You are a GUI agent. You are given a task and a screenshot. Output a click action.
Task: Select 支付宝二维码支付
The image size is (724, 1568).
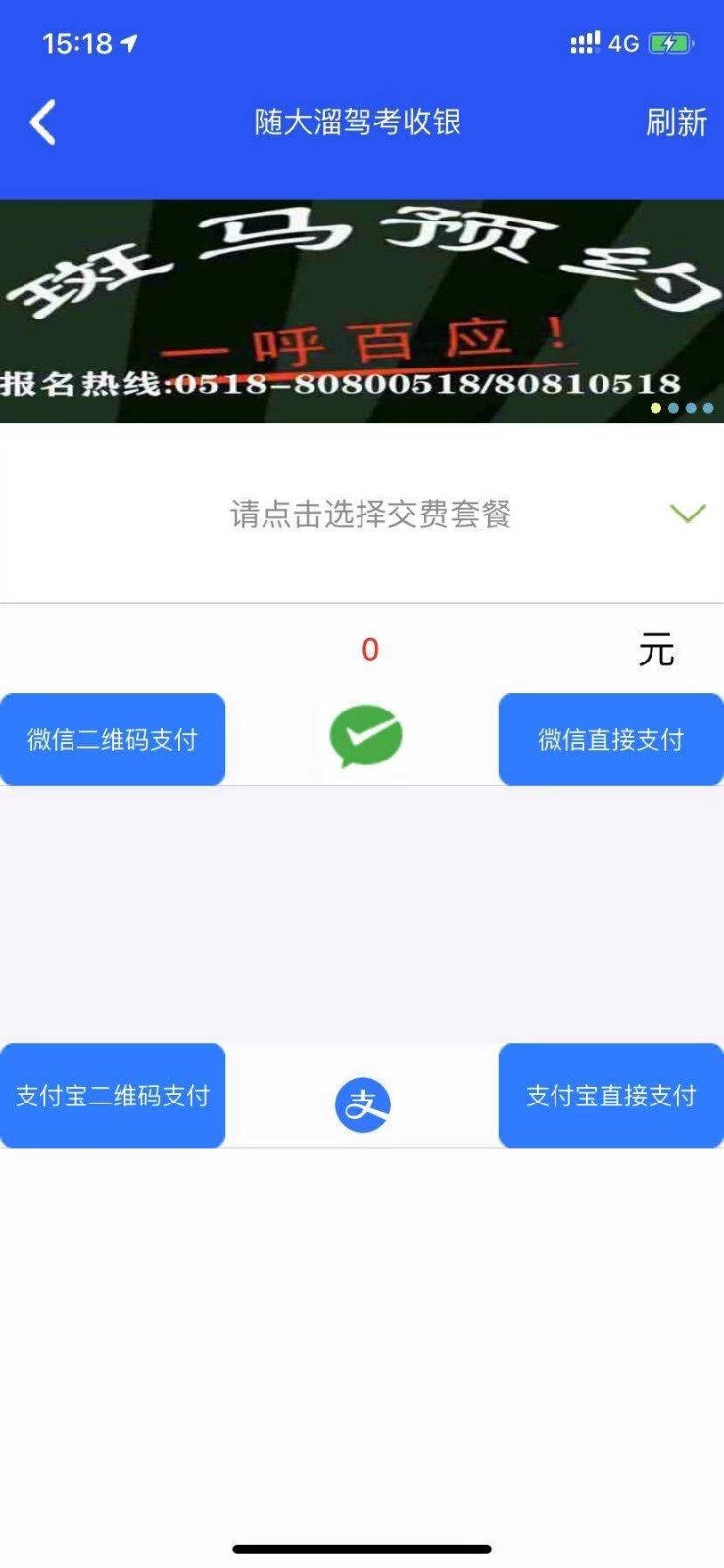tap(113, 1095)
